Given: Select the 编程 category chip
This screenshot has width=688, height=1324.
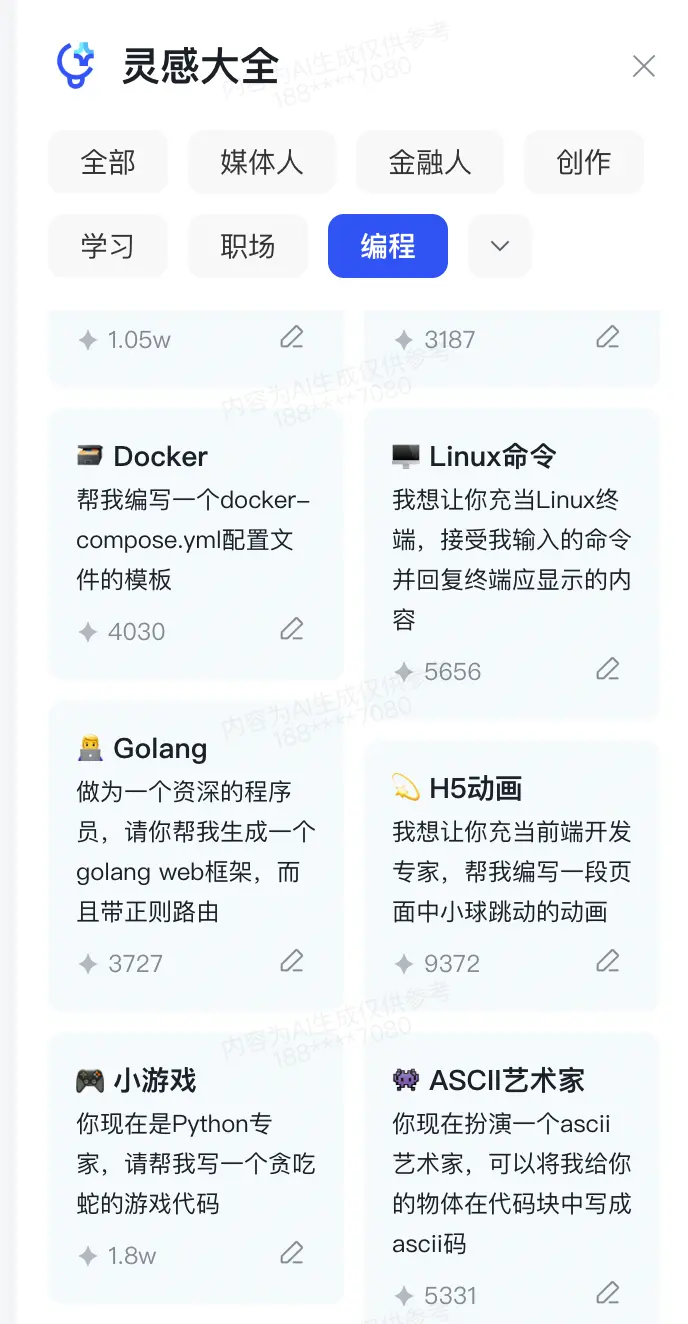Looking at the screenshot, I should tap(388, 246).
